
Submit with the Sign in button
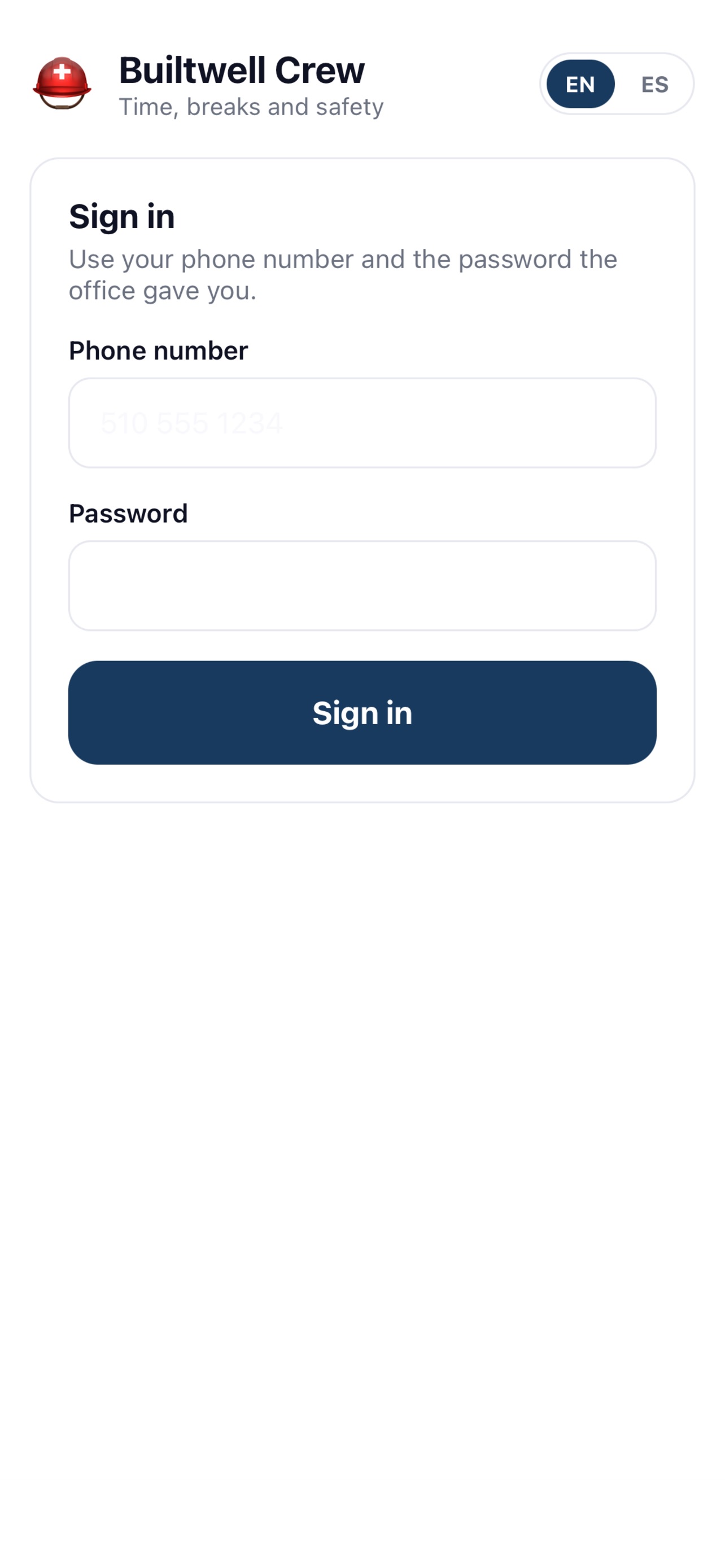(362, 713)
